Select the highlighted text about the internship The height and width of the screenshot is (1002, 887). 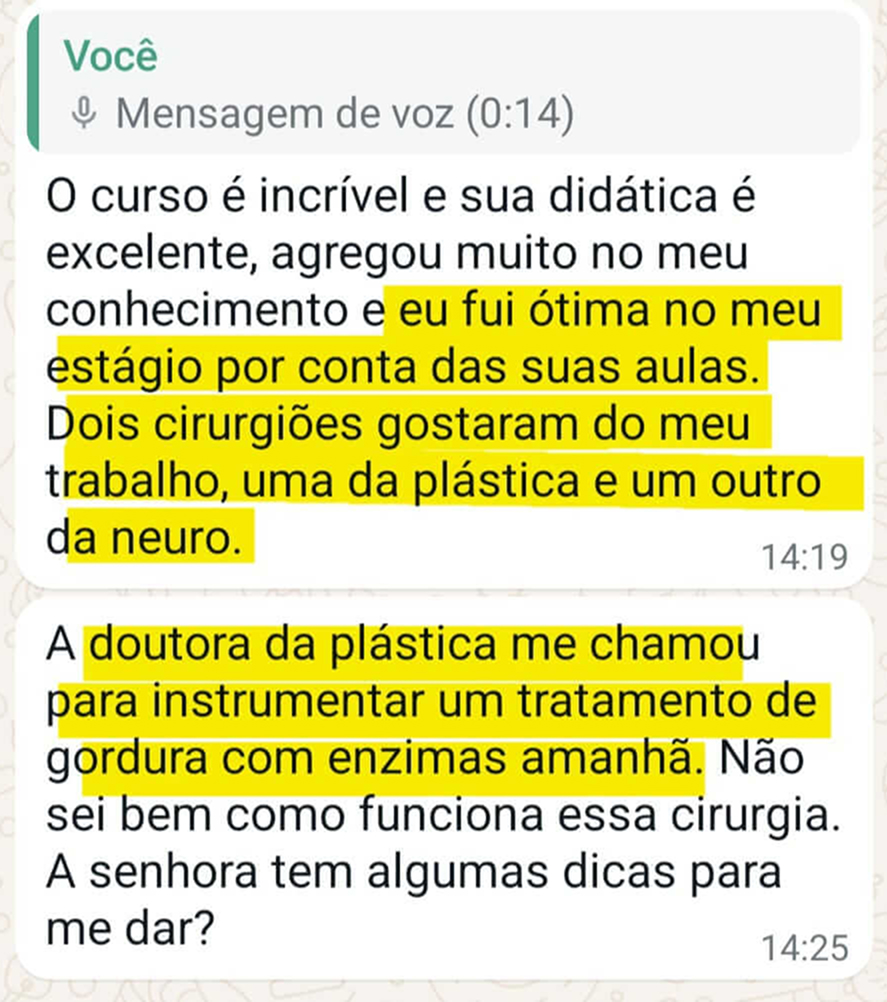coord(430,340)
